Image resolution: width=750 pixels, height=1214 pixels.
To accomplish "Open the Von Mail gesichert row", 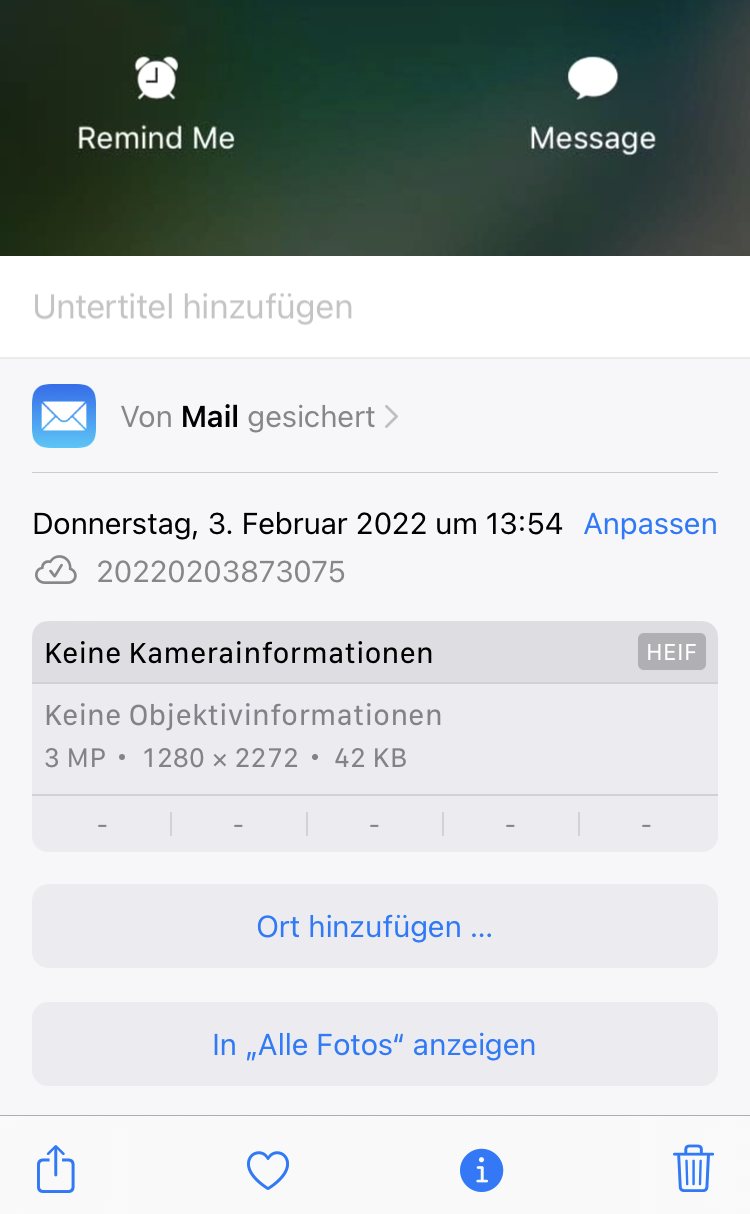I will pyautogui.click(x=375, y=416).
